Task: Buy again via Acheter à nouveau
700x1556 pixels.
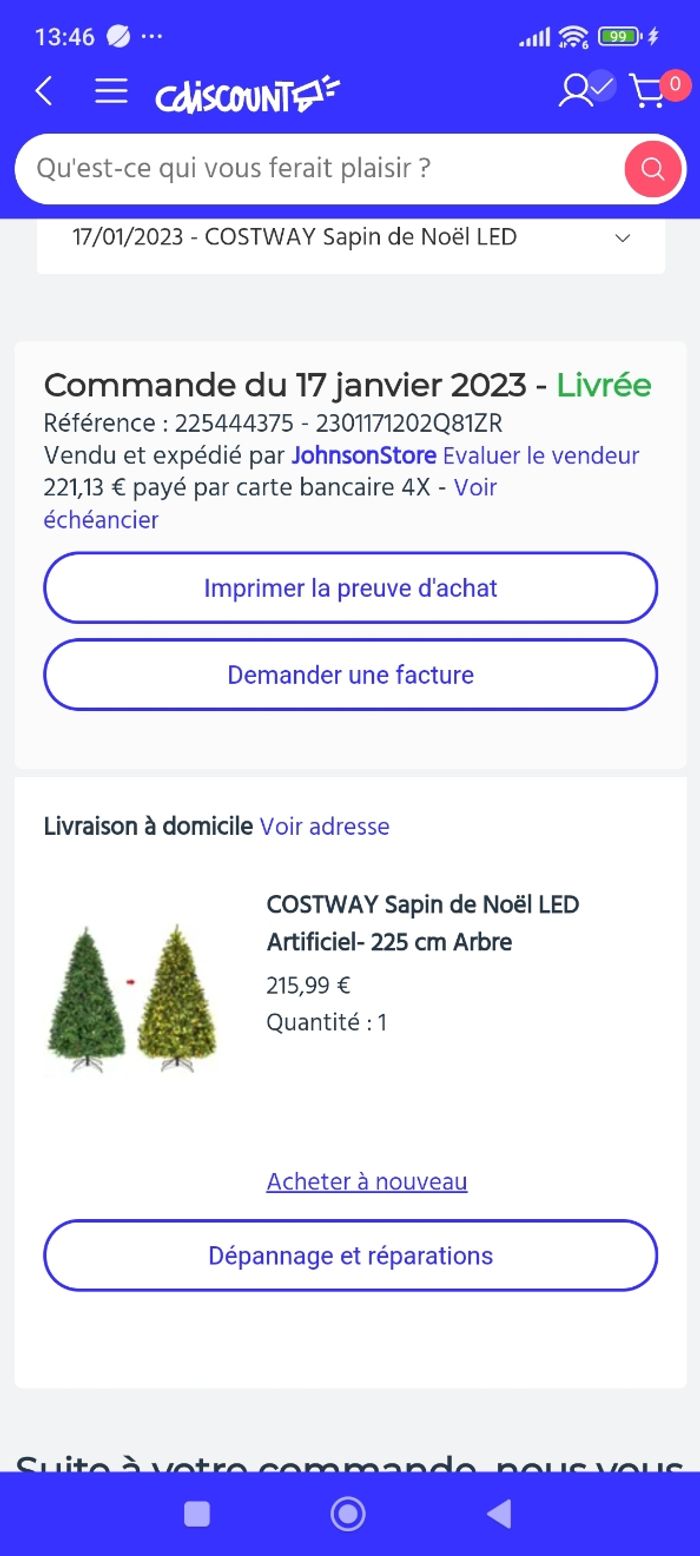Action: tap(366, 1182)
